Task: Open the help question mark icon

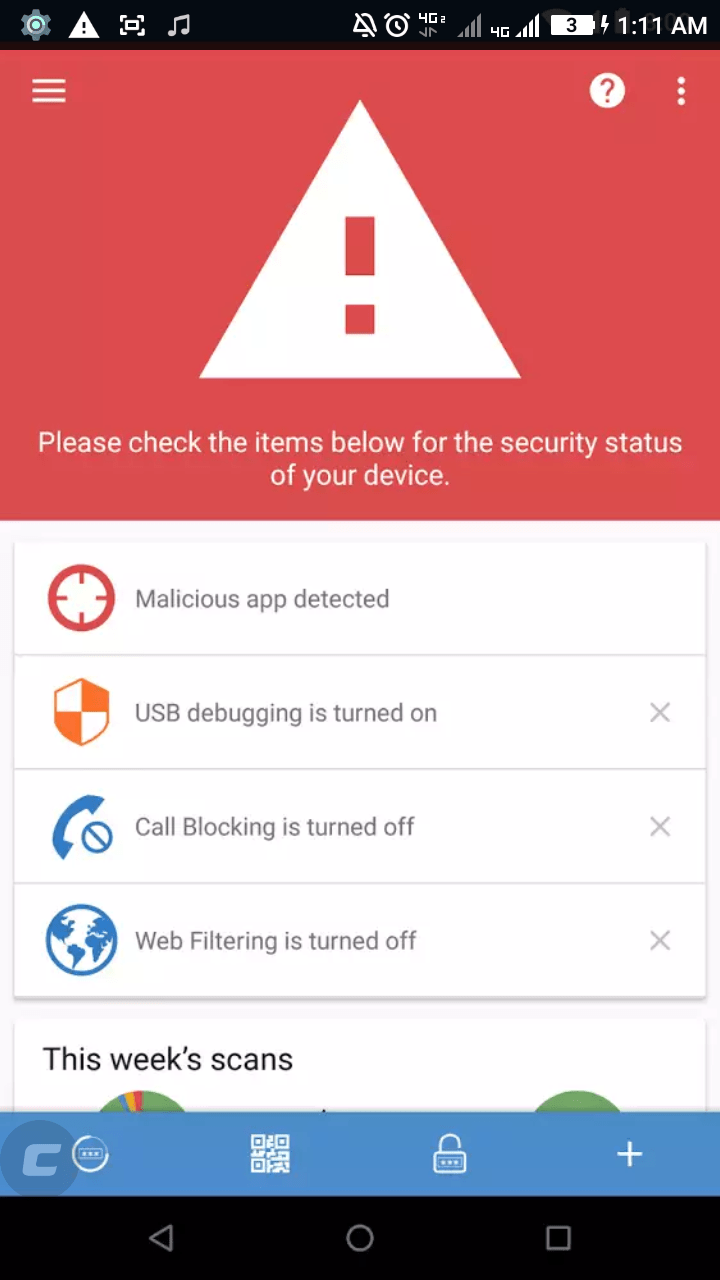Action: tap(607, 91)
